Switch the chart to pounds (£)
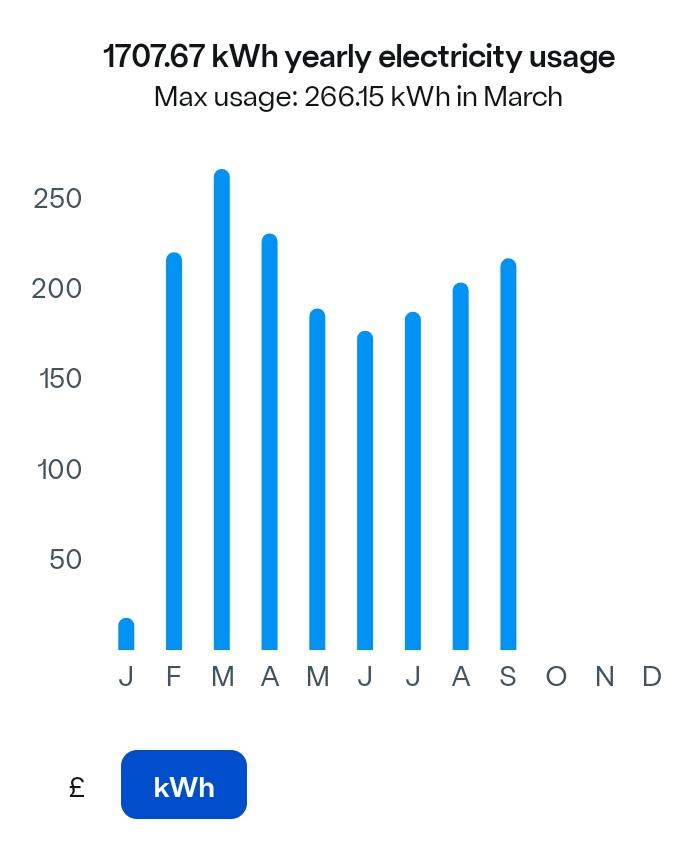Image resolution: width=693 pixels, height=843 pixels. pyautogui.click(x=77, y=786)
